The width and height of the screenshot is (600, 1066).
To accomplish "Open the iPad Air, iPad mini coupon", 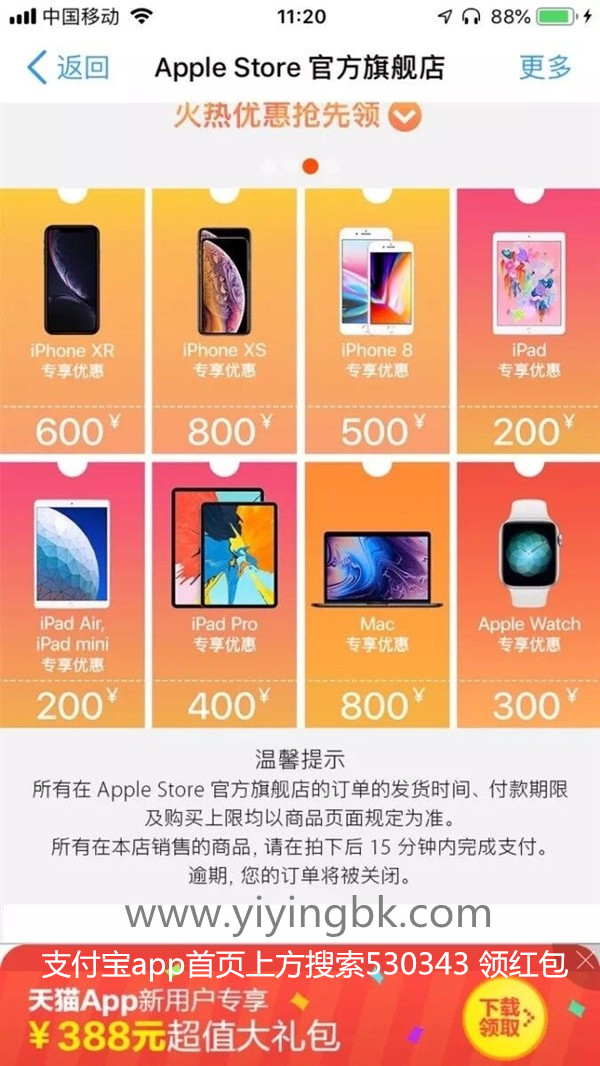I will click(71, 595).
